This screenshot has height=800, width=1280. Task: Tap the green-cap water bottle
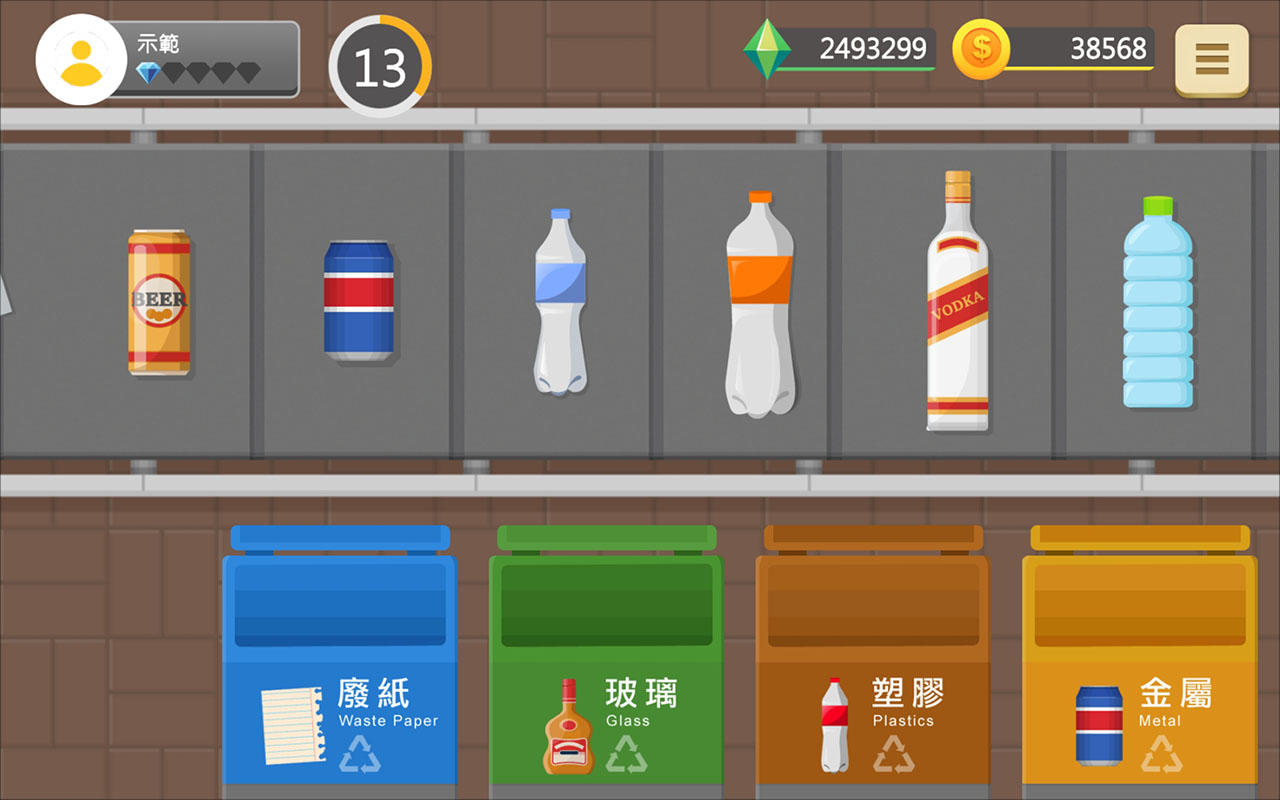1157,302
